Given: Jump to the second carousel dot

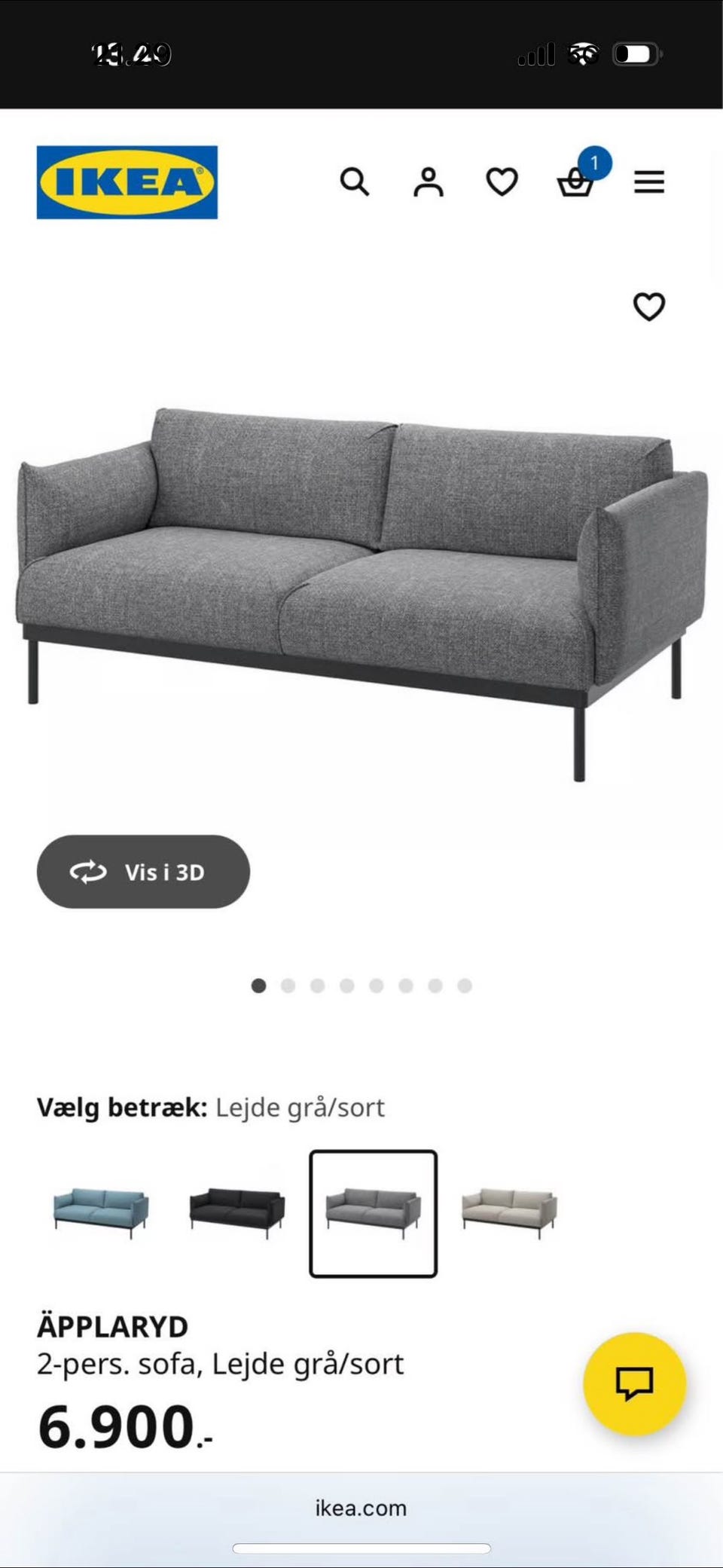Looking at the screenshot, I should tap(288, 985).
